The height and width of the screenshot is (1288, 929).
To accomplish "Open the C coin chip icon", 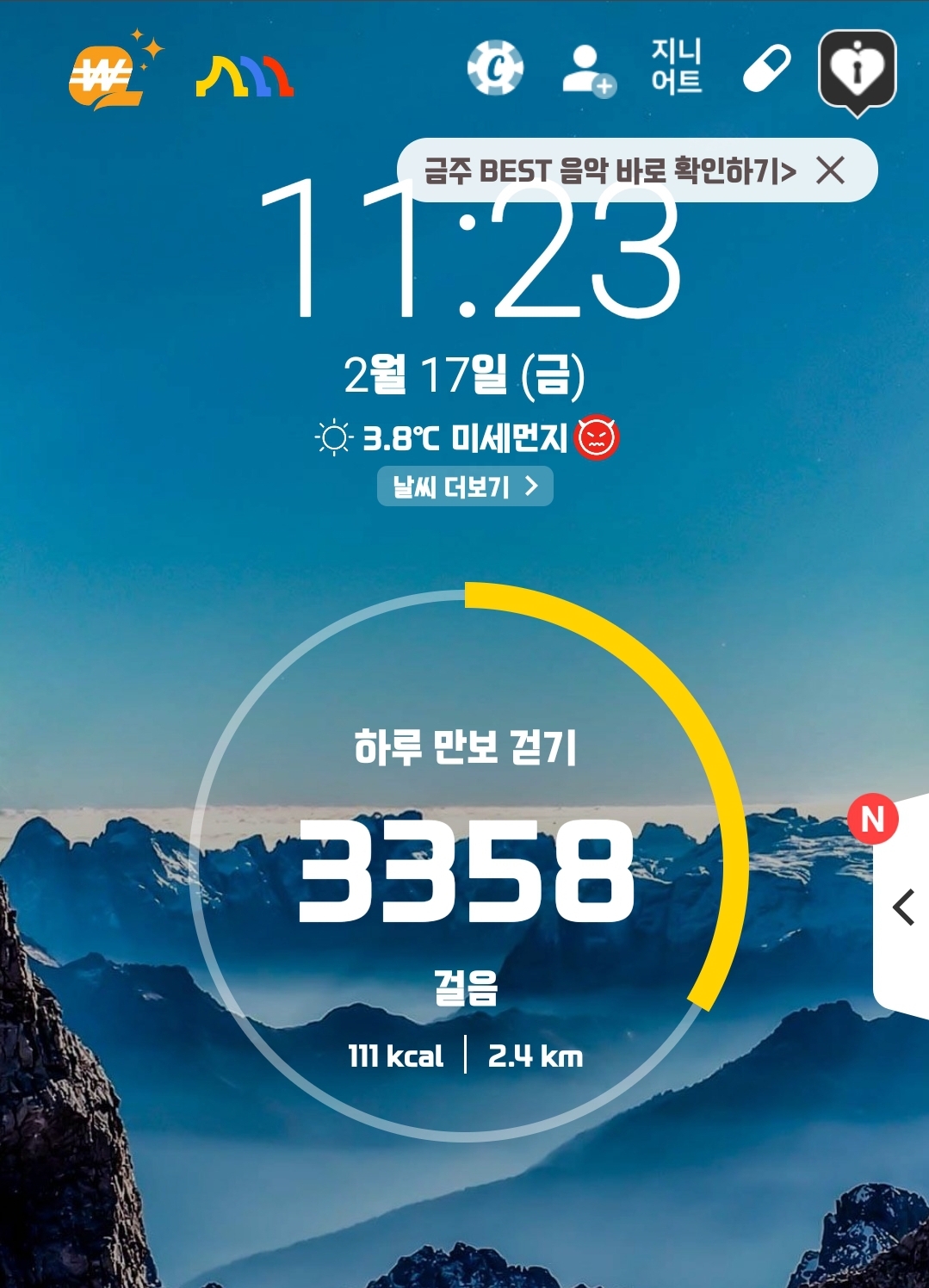I will 495,68.
